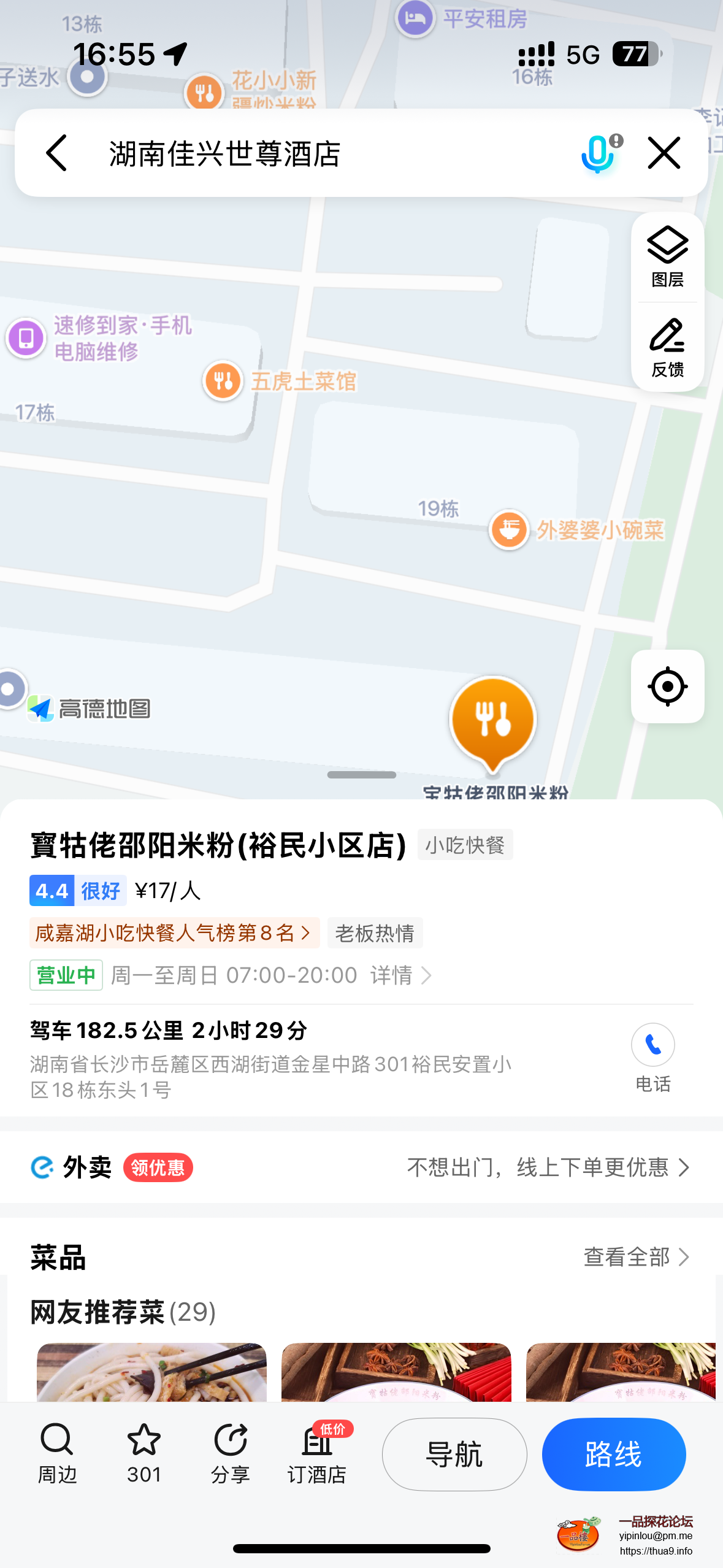Plan a route with the 路线 button
Viewport: 723px width, 1568px height.
tap(613, 1454)
